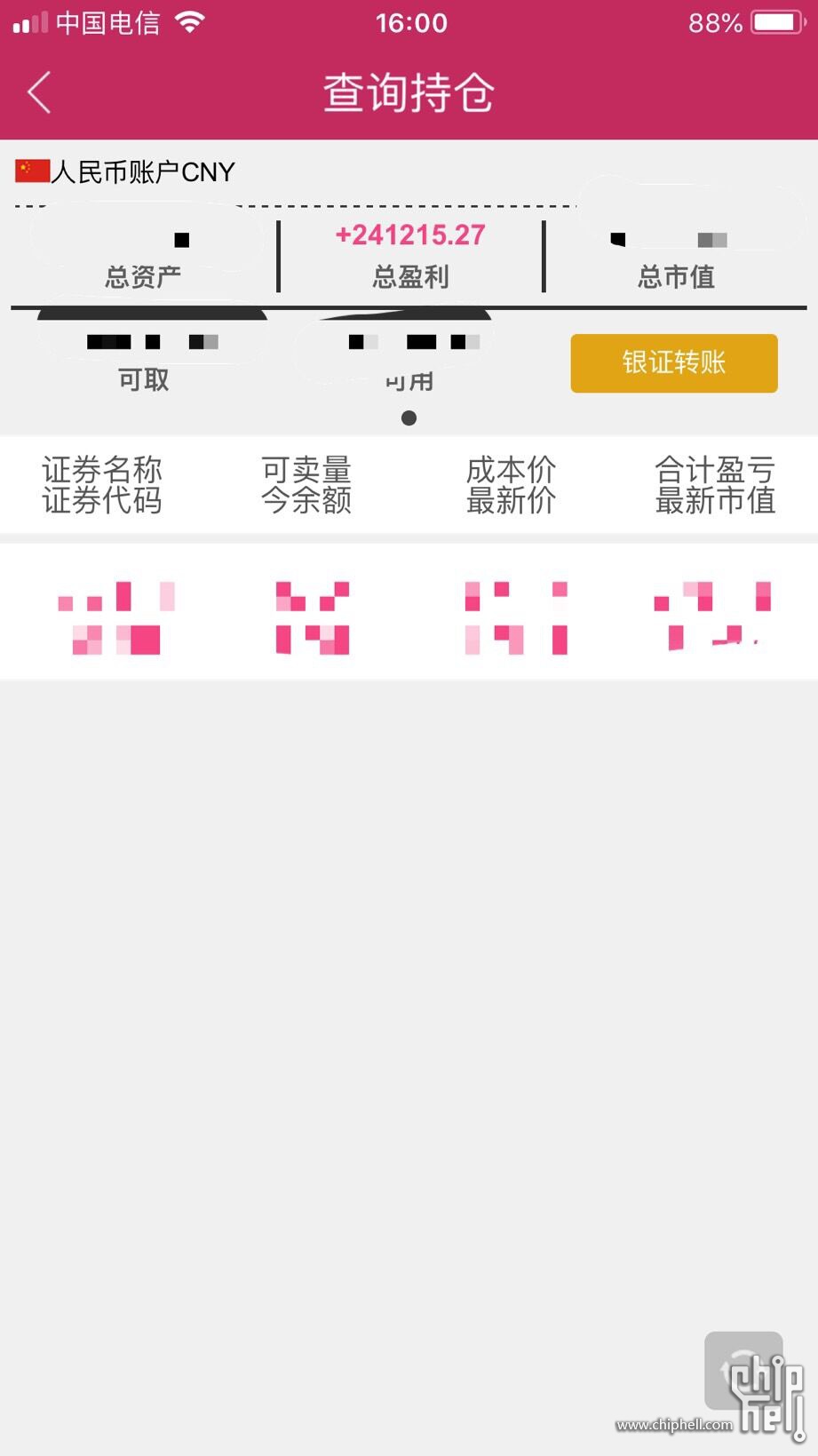The image size is (818, 1456).
Task: Open the blurred holding row
Action: 409,613
